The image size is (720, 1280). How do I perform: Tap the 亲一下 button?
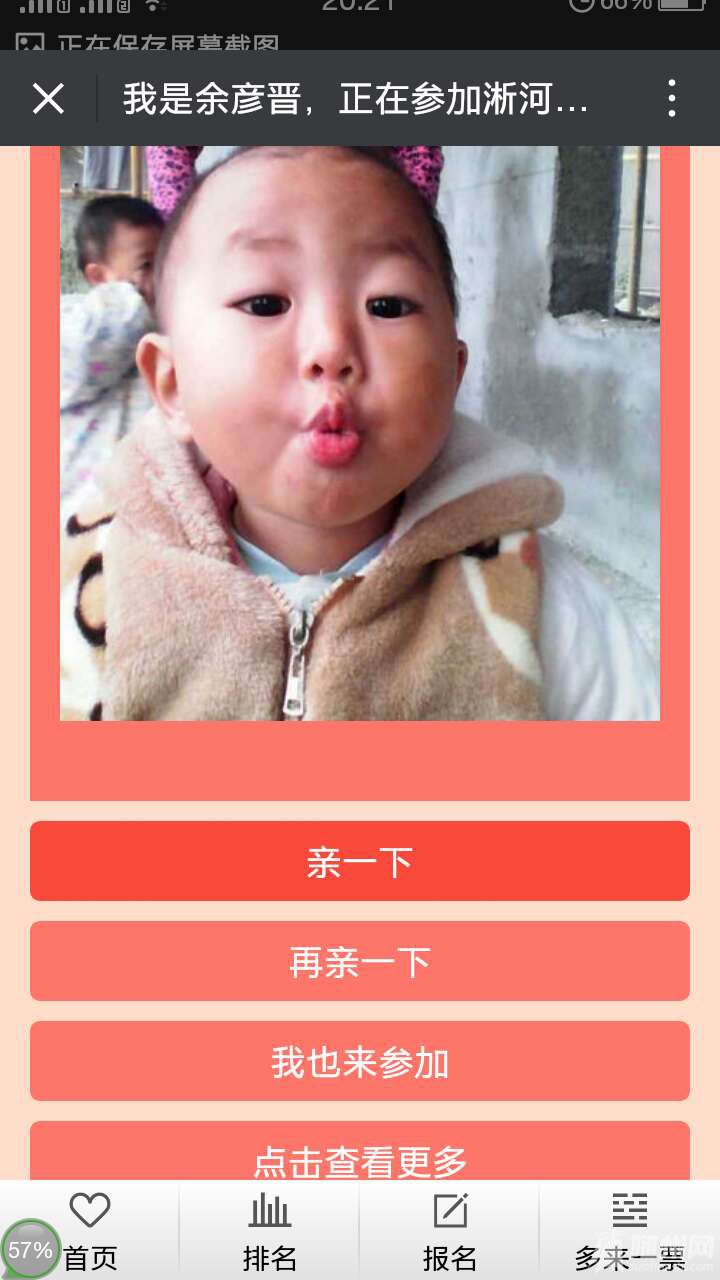[x=360, y=861]
